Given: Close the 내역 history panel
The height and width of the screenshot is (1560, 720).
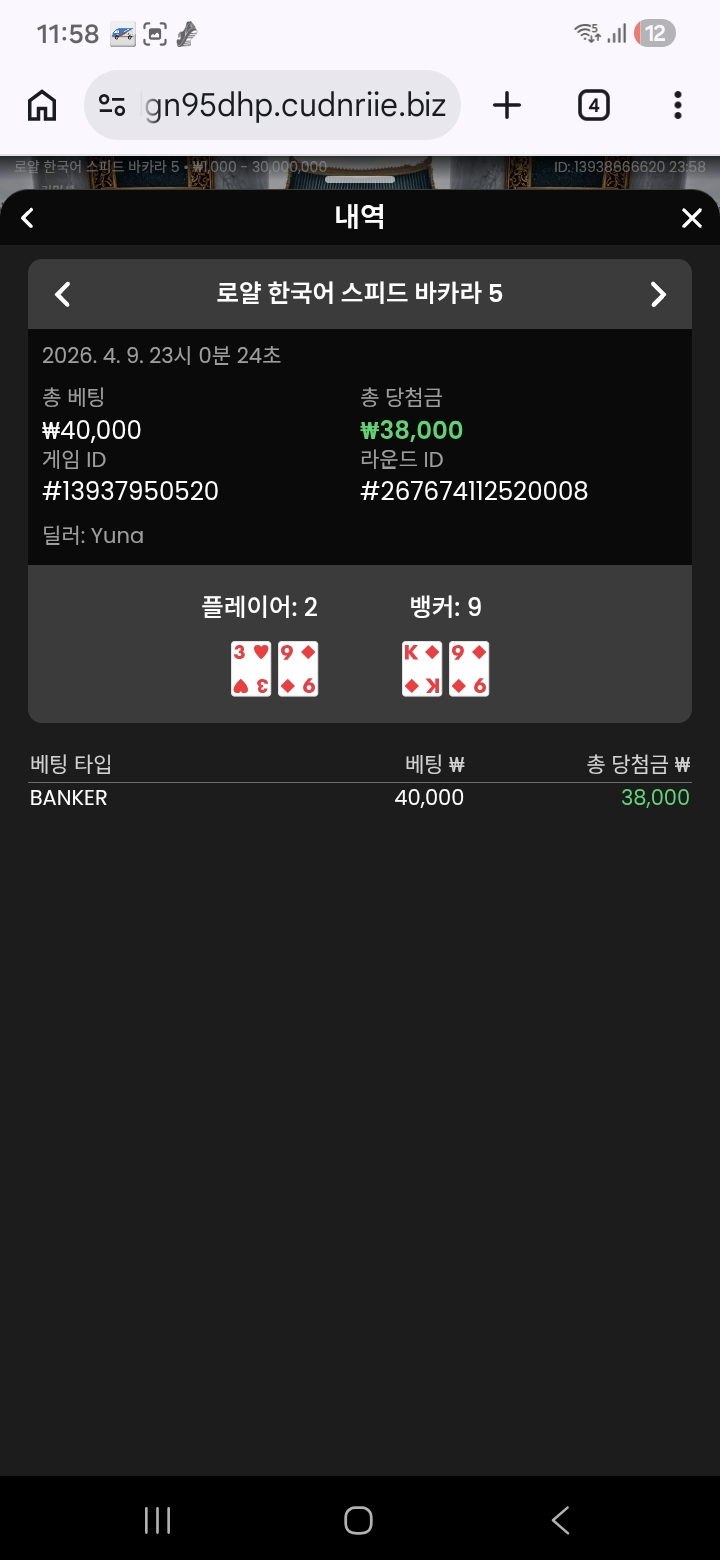Looking at the screenshot, I should tap(691, 218).
